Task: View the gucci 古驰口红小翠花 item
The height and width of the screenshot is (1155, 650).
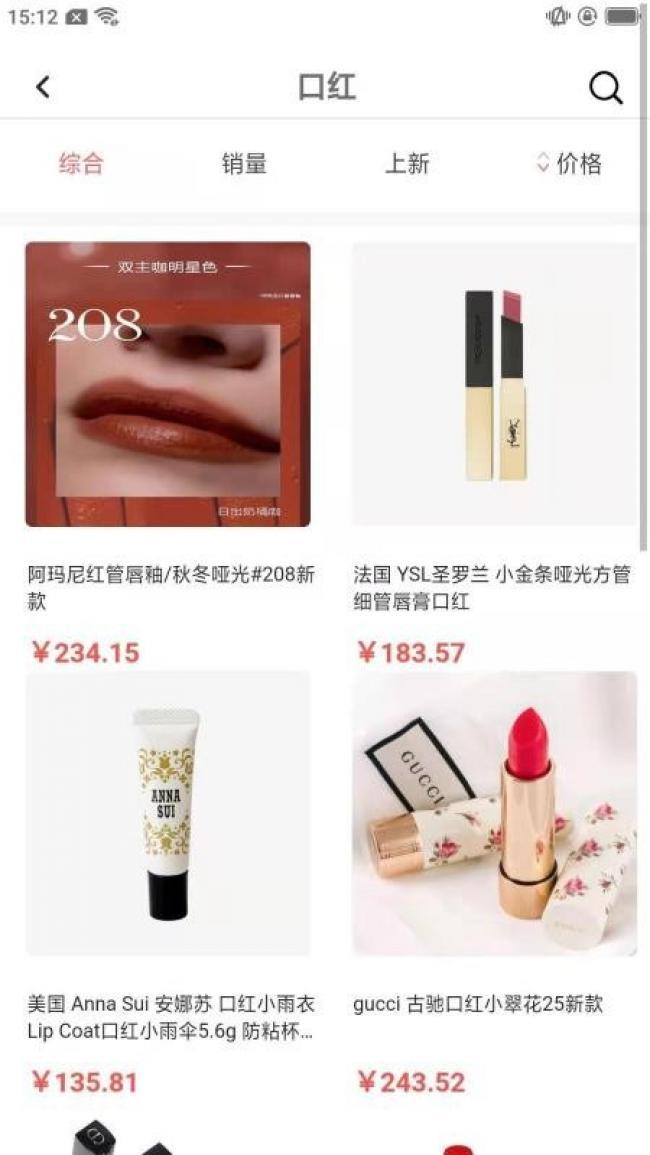Action: pos(494,813)
